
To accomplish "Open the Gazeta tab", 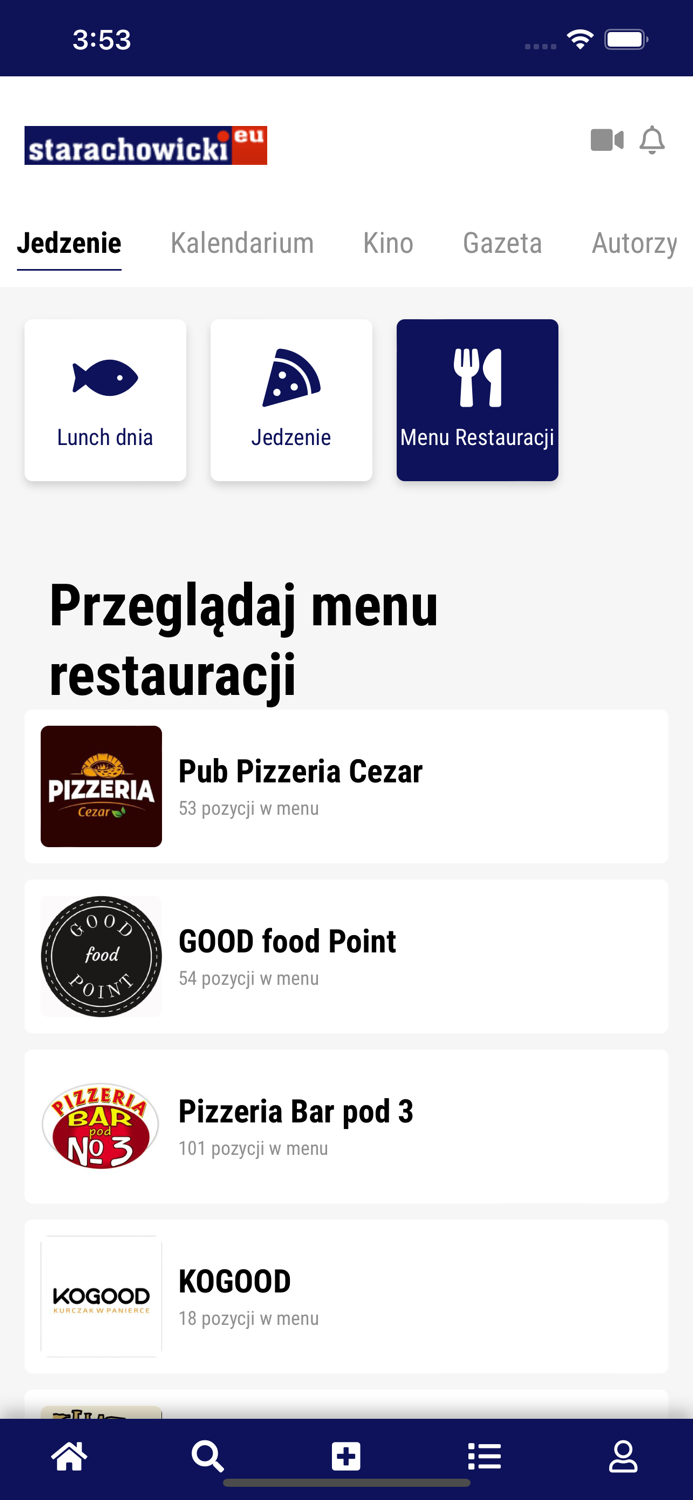I will 502,243.
